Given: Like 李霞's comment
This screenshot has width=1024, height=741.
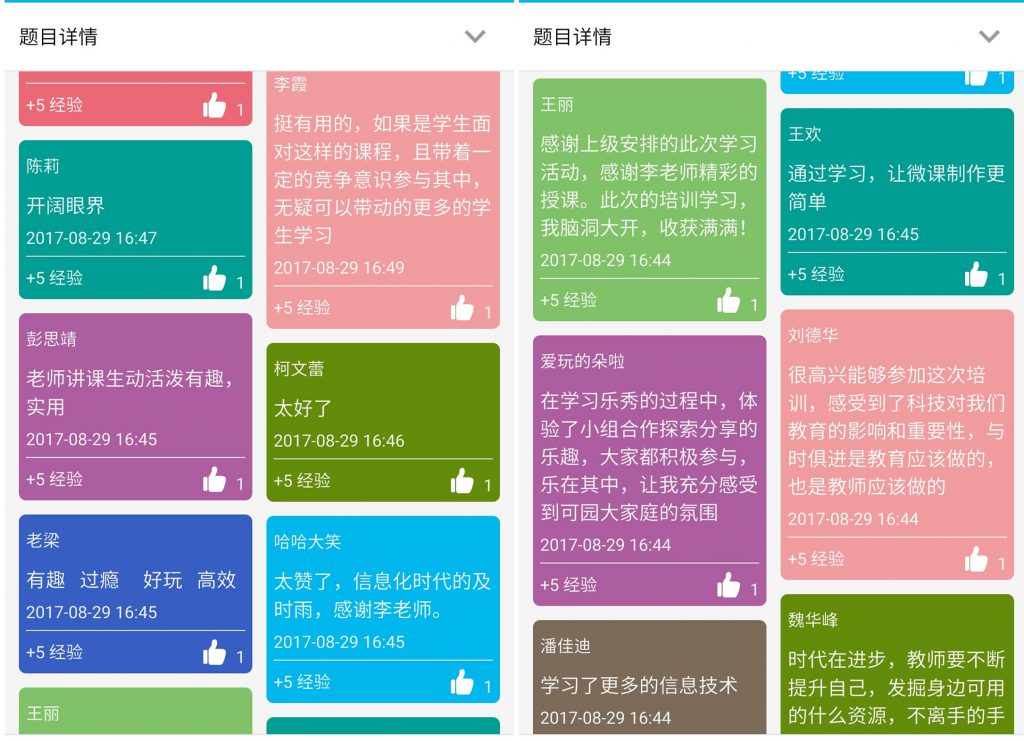Looking at the screenshot, I should coord(462,309).
